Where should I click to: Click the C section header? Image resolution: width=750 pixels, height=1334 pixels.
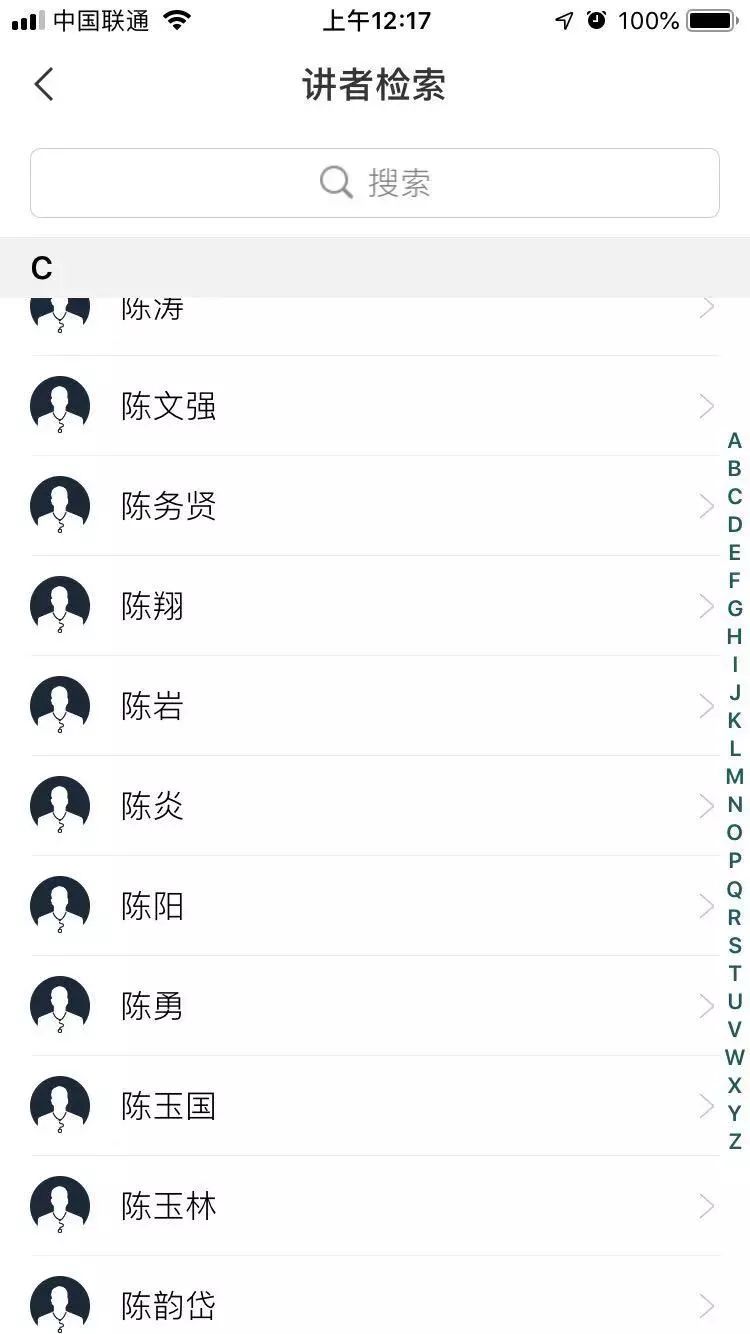click(x=42, y=268)
